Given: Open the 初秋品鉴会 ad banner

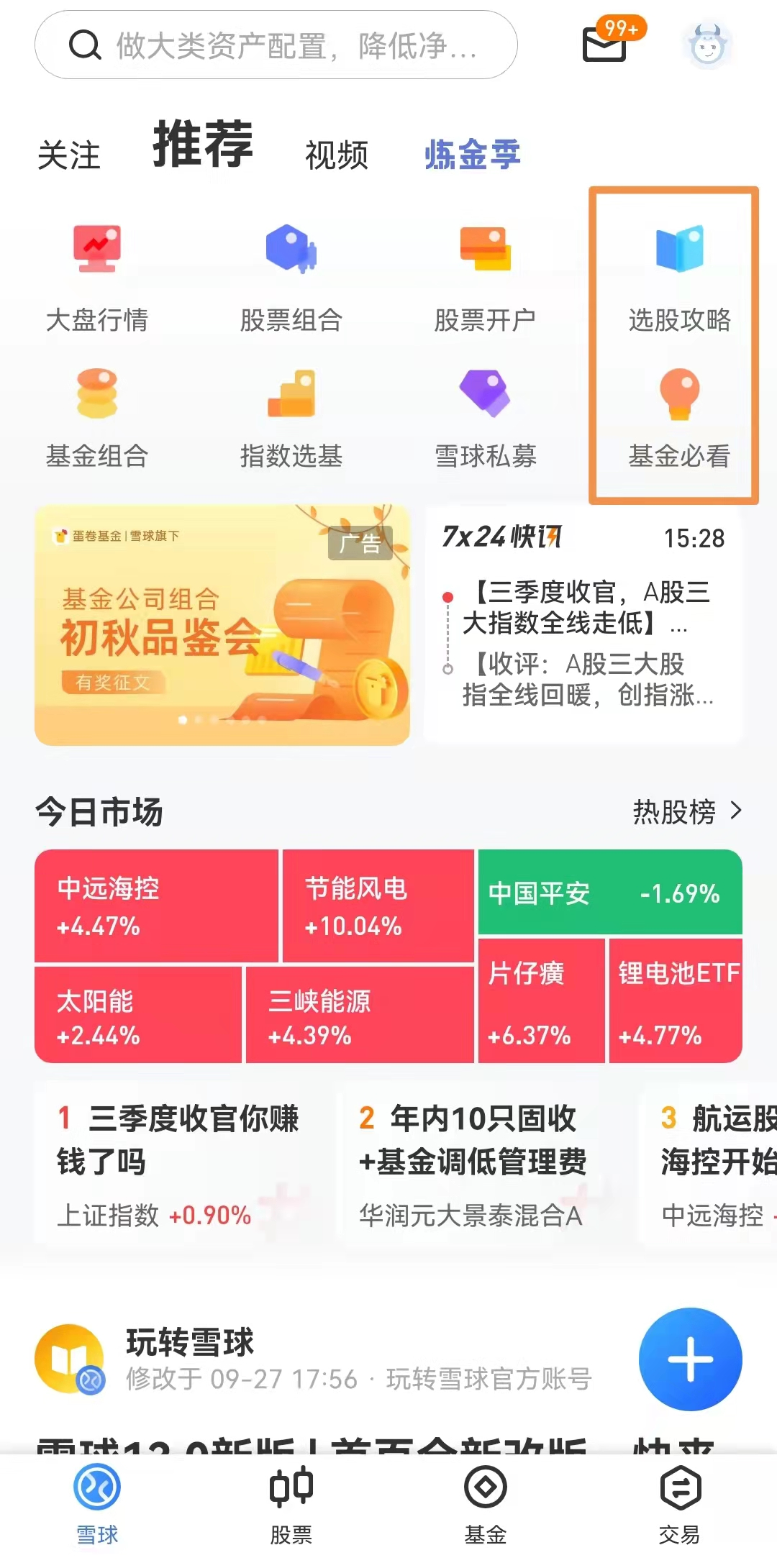Looking at the screenshot, I should click(x=222, y=625).
